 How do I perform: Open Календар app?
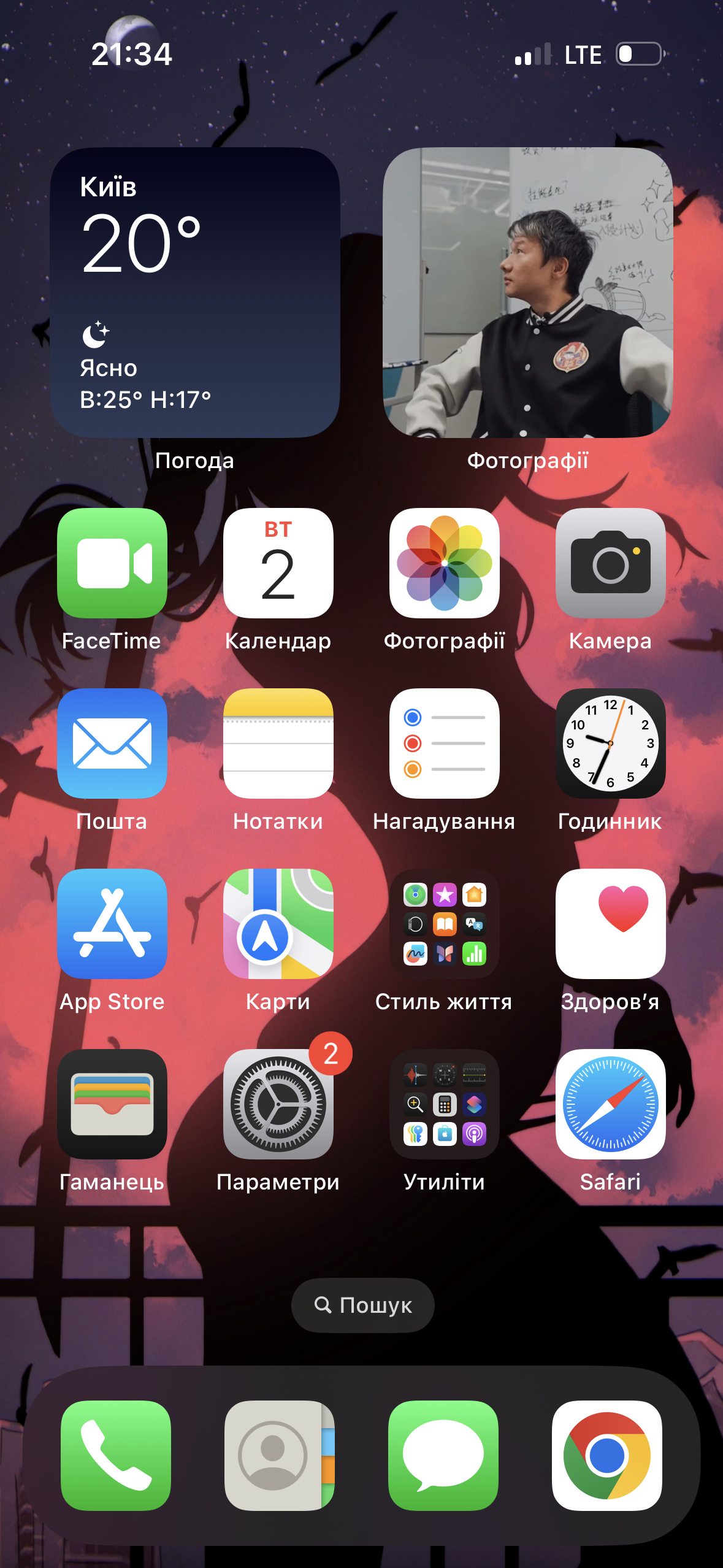click(x=278, y=563)
